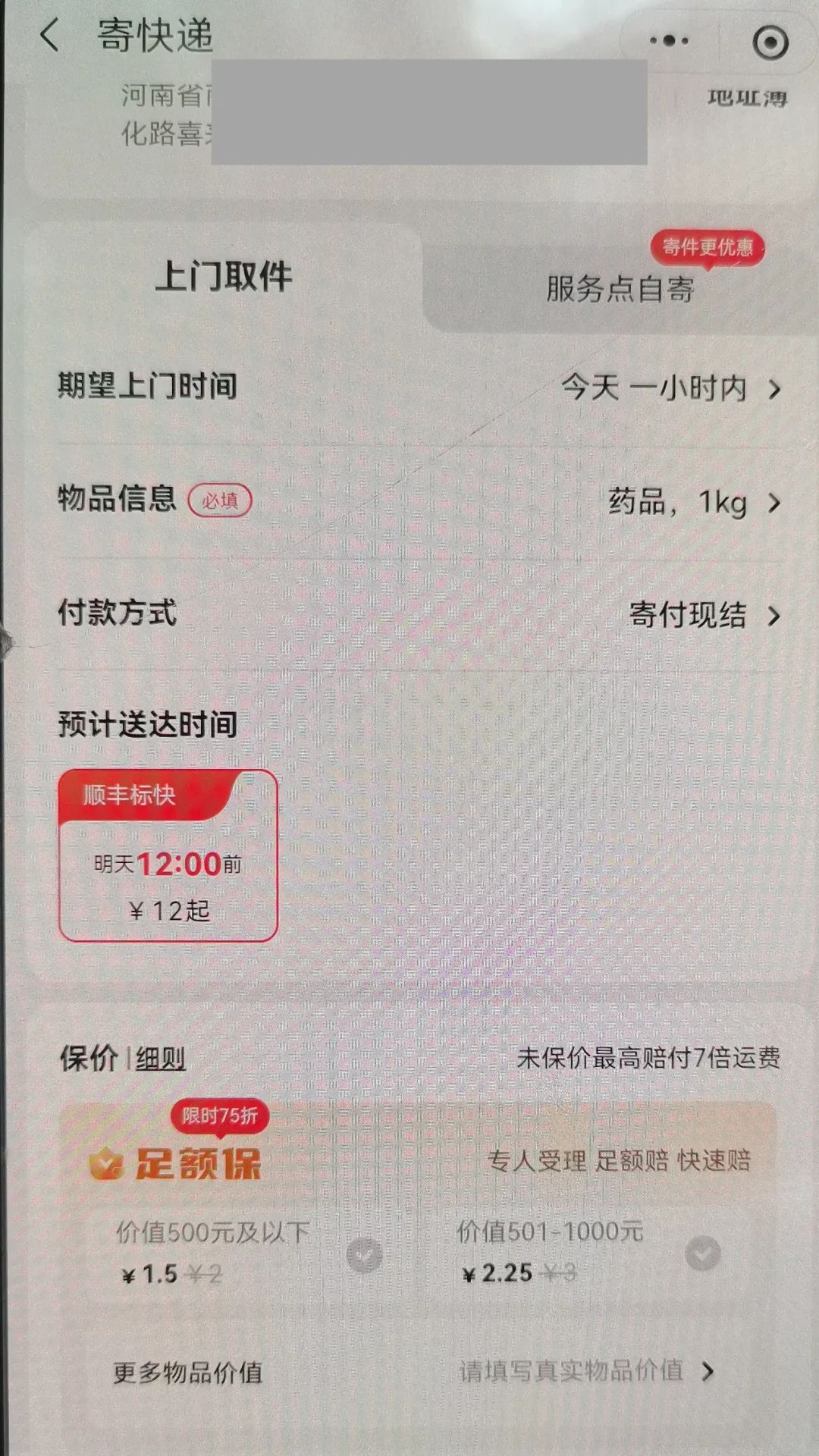Enter value in 更多物品价值 row
This screenshot has height=1456, width=819.
585,1371
